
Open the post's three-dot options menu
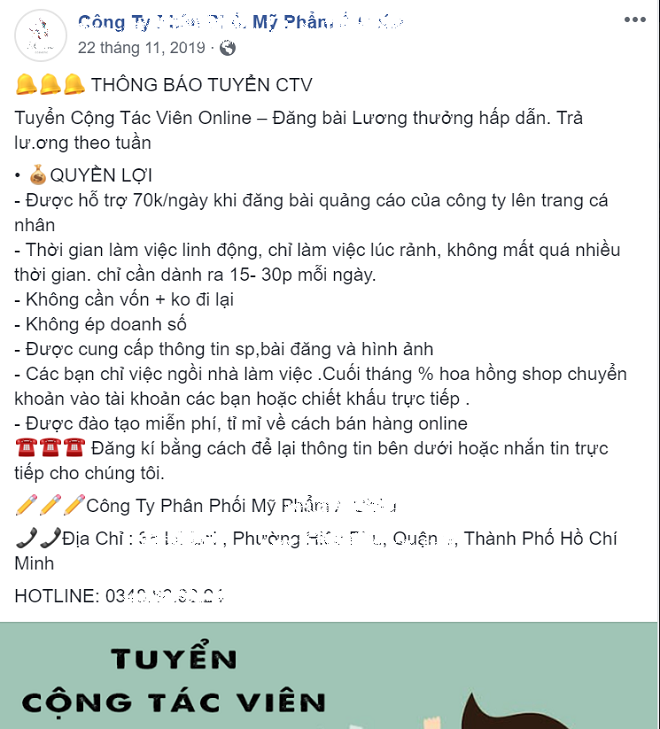pos(634,19)
